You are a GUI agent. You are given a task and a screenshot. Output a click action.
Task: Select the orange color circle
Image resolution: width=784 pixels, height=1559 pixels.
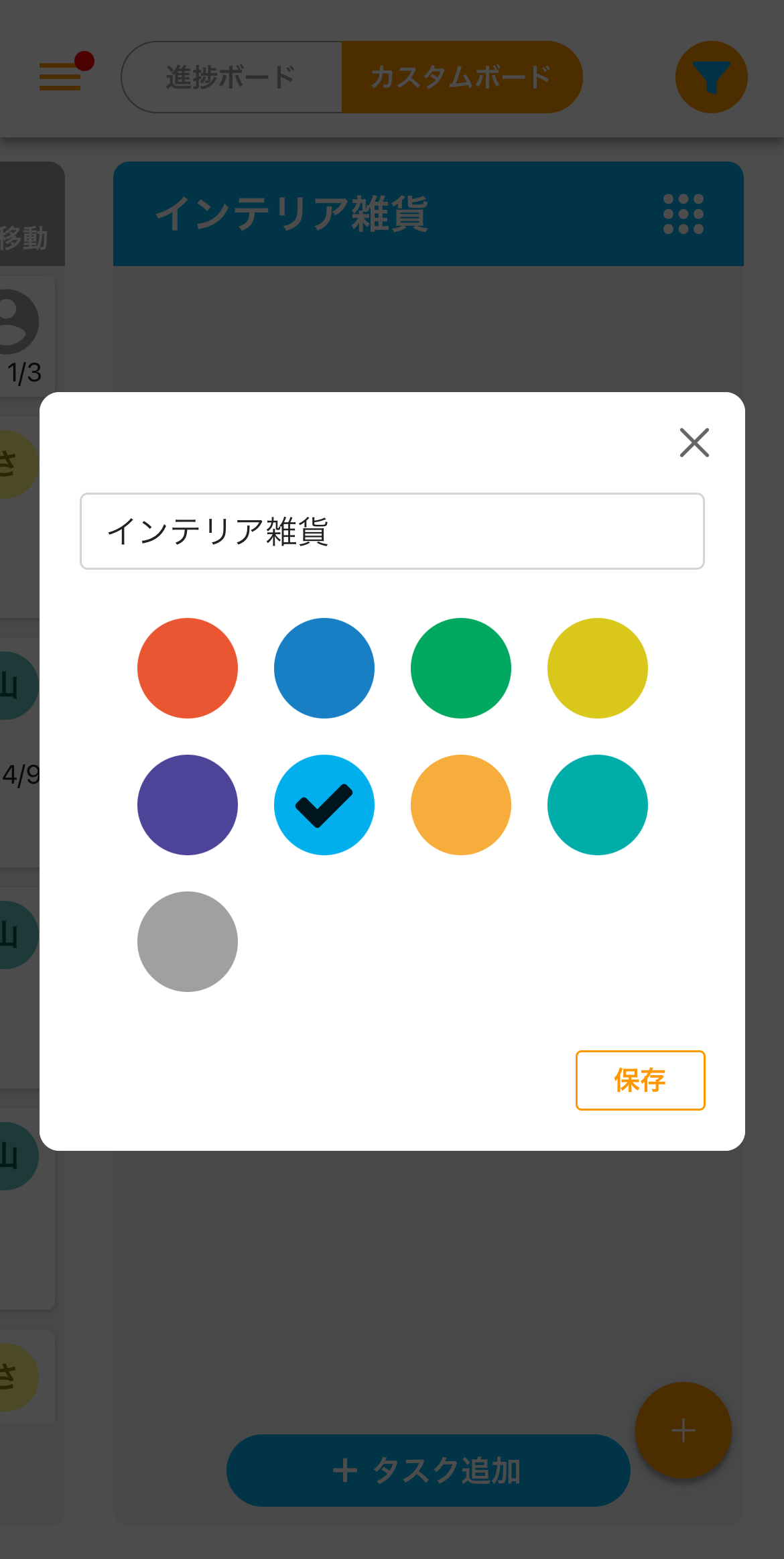(x=460, y=805)
